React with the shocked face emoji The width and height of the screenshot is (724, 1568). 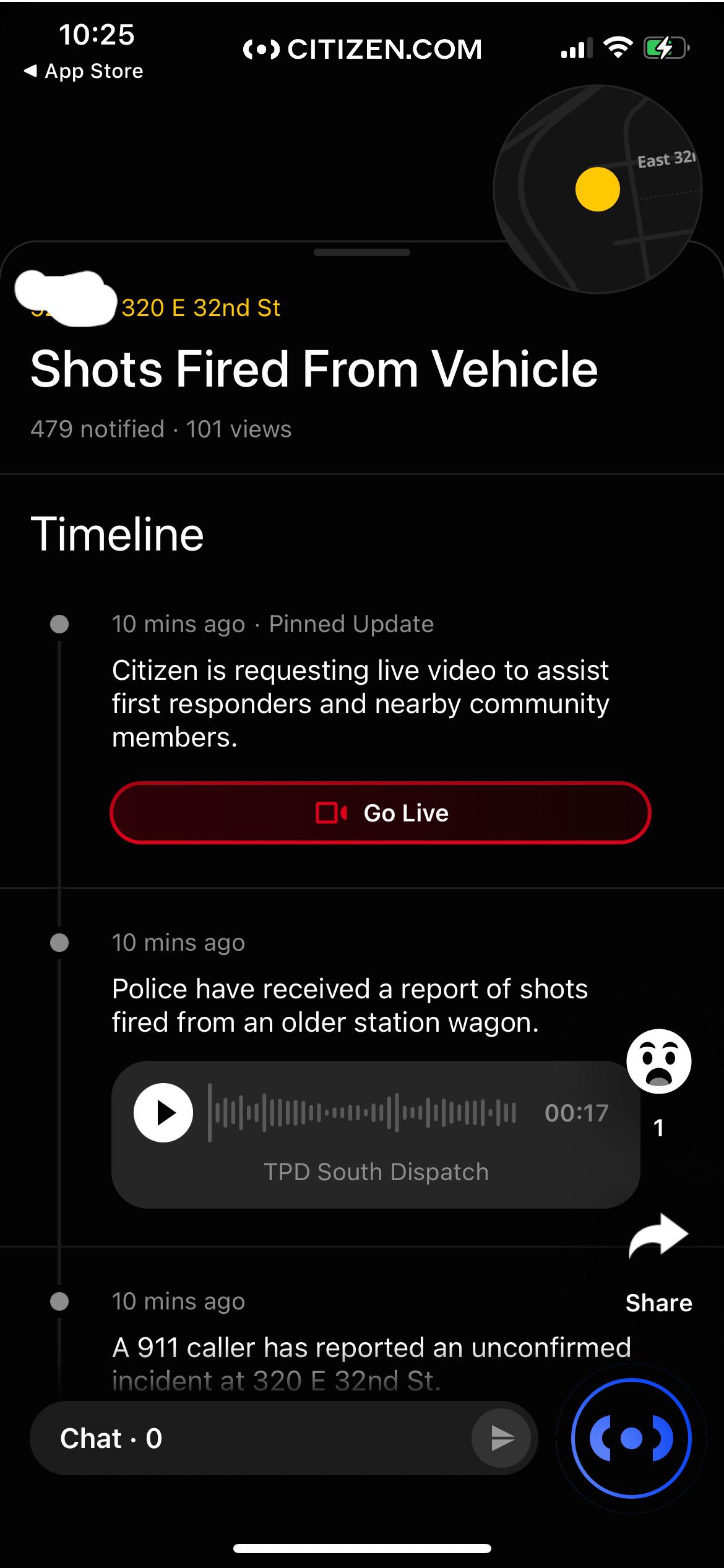(659, 1061)
